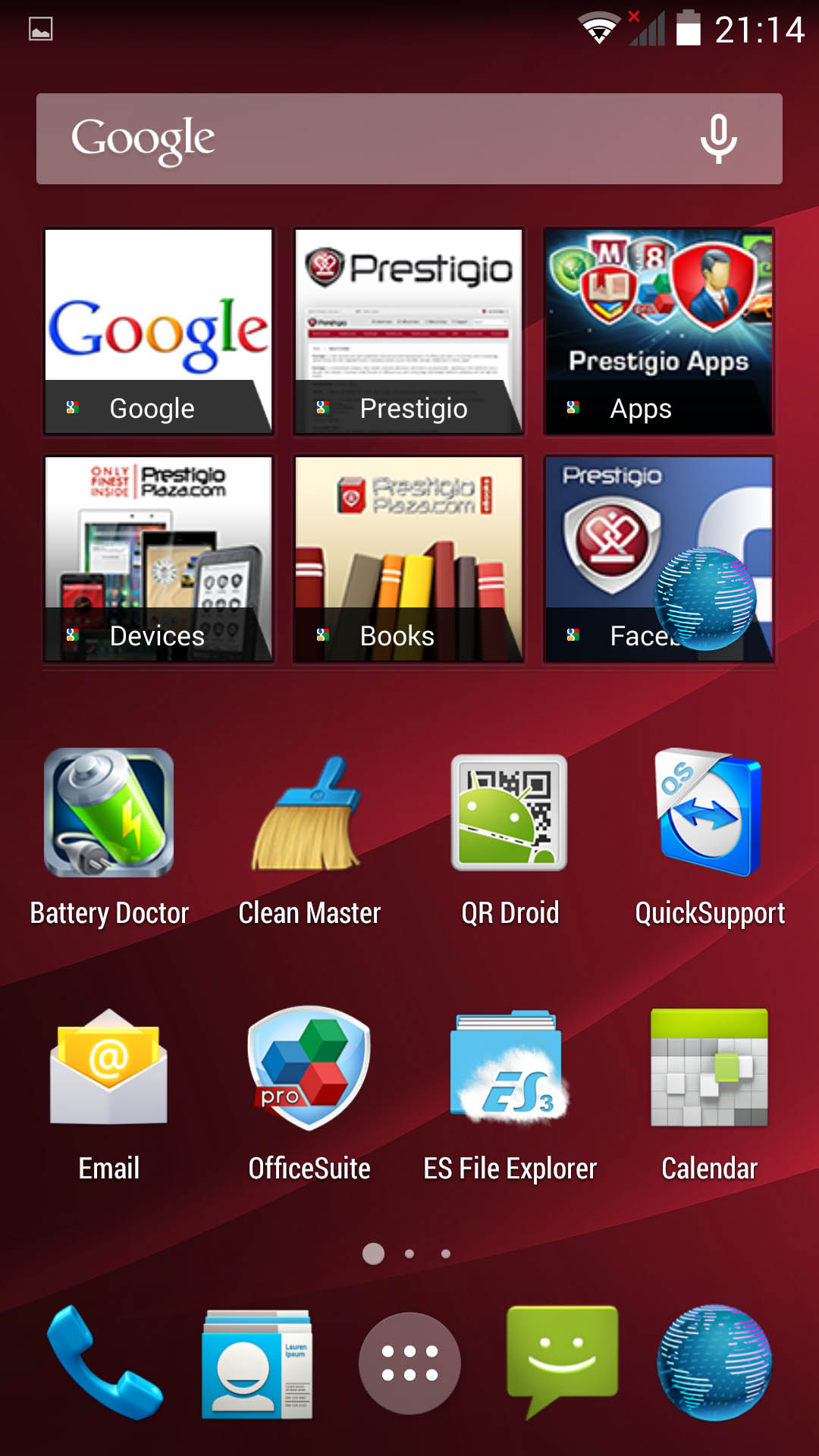Open the Books bookmark tile
The width and height of the screenshot is (819, 1456).
point(409,559)
